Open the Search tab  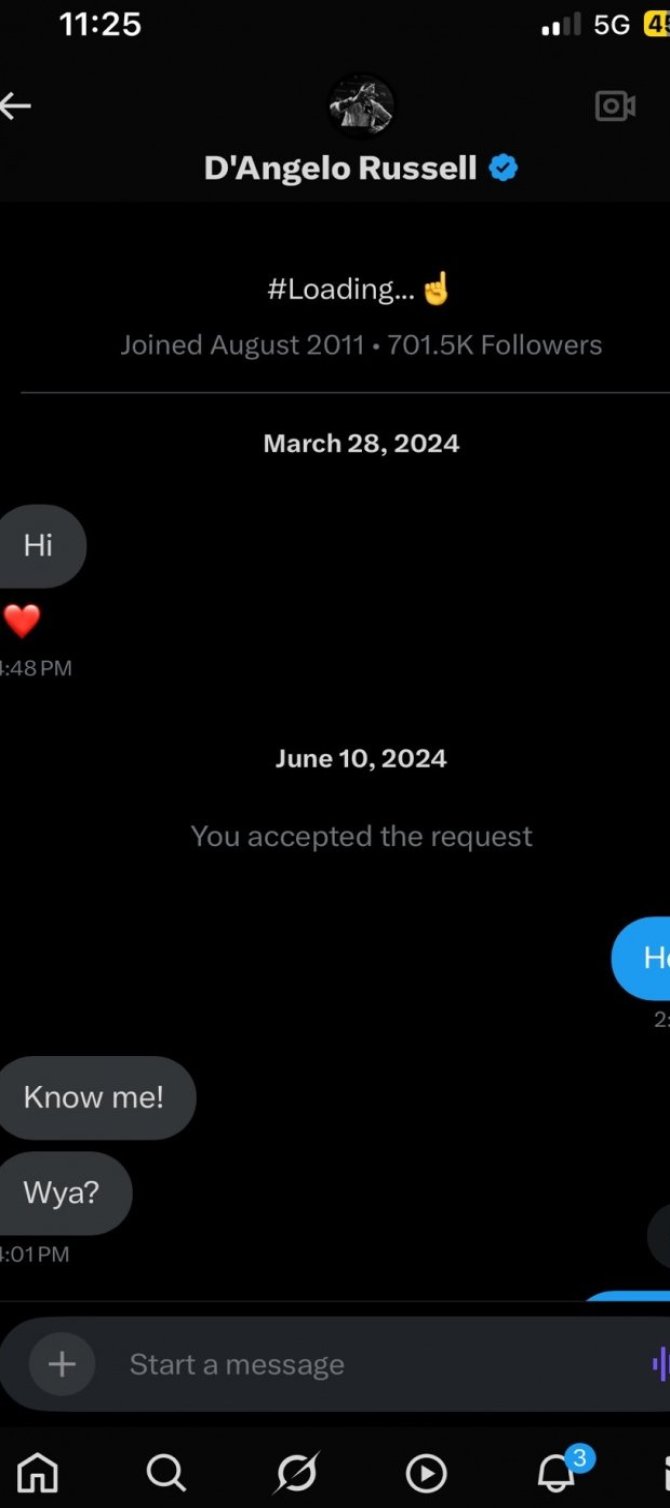[x=166, y=1472]
